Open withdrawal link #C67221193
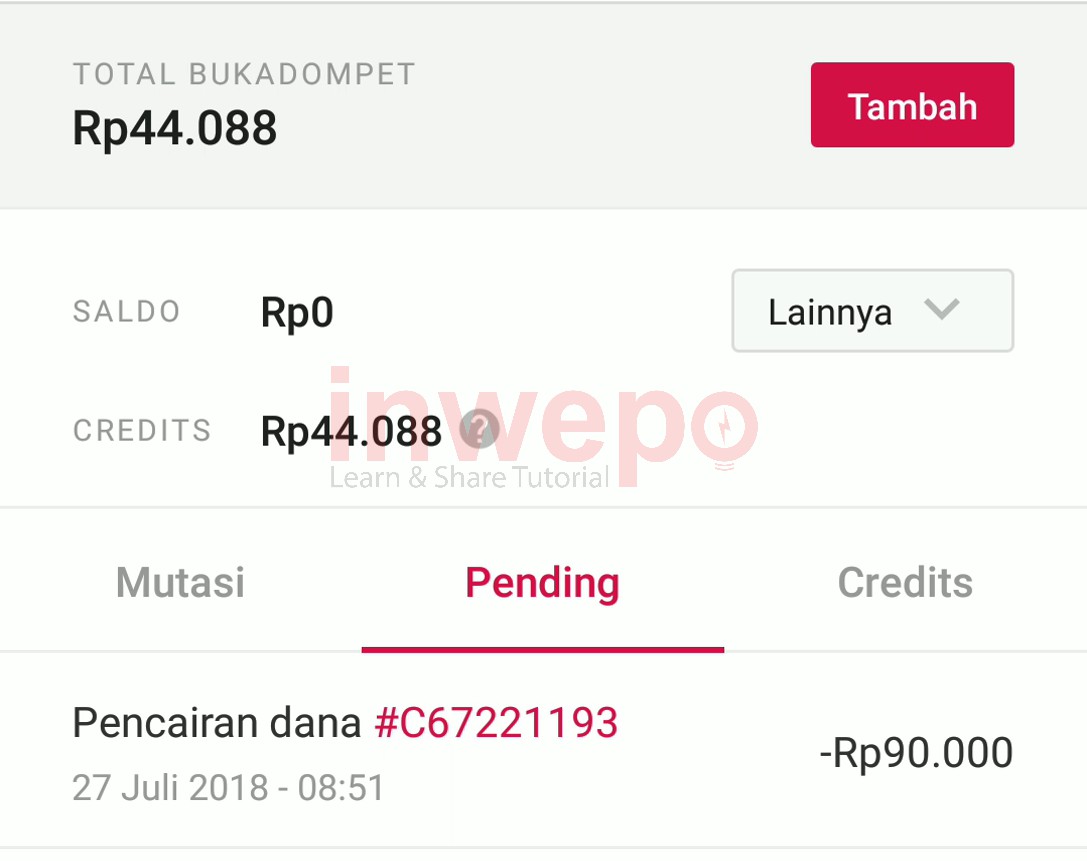This screenshot has height=861, width=1087. click(496, 723)
